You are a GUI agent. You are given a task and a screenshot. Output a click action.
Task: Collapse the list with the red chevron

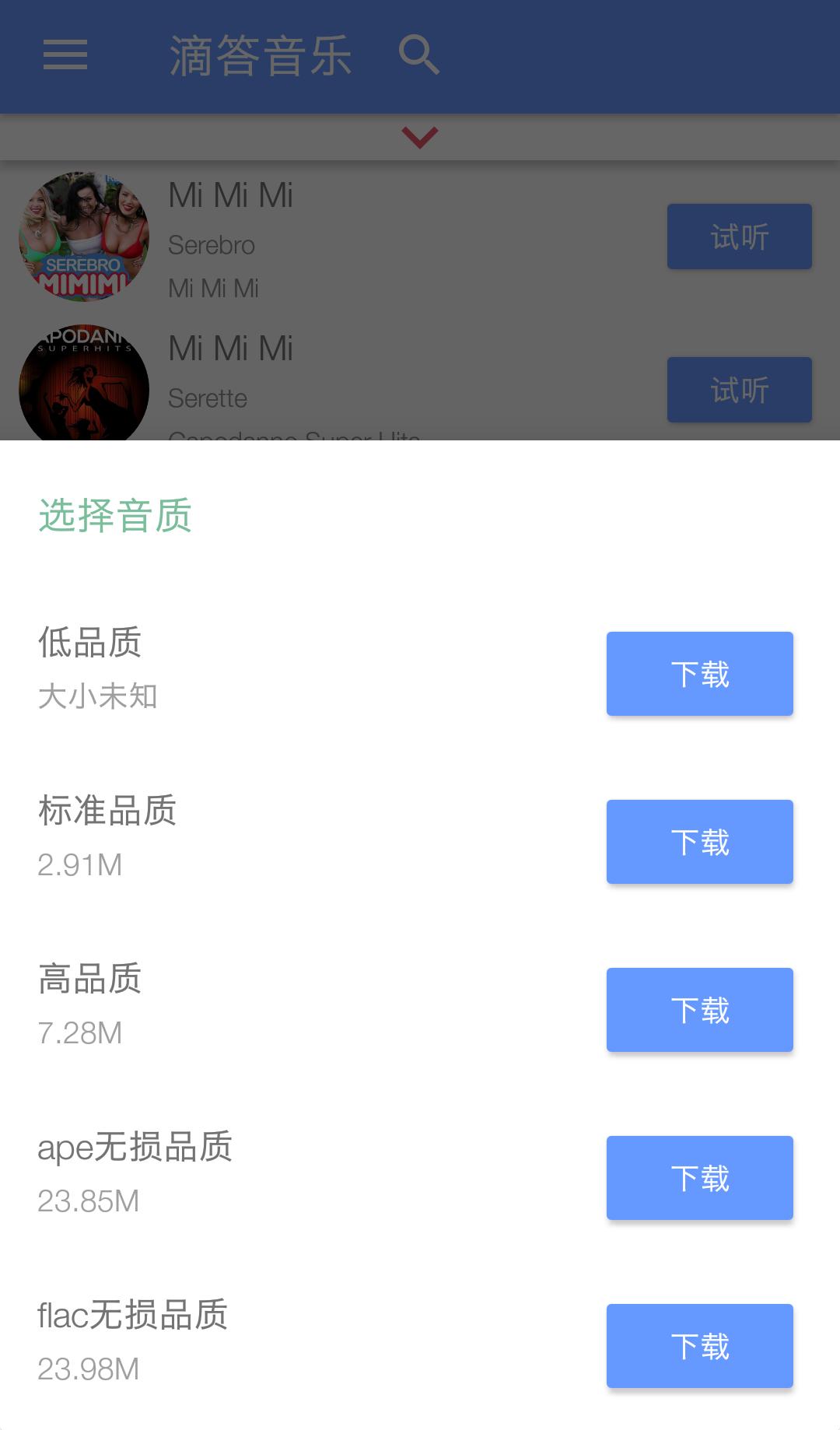click(419, 137)
